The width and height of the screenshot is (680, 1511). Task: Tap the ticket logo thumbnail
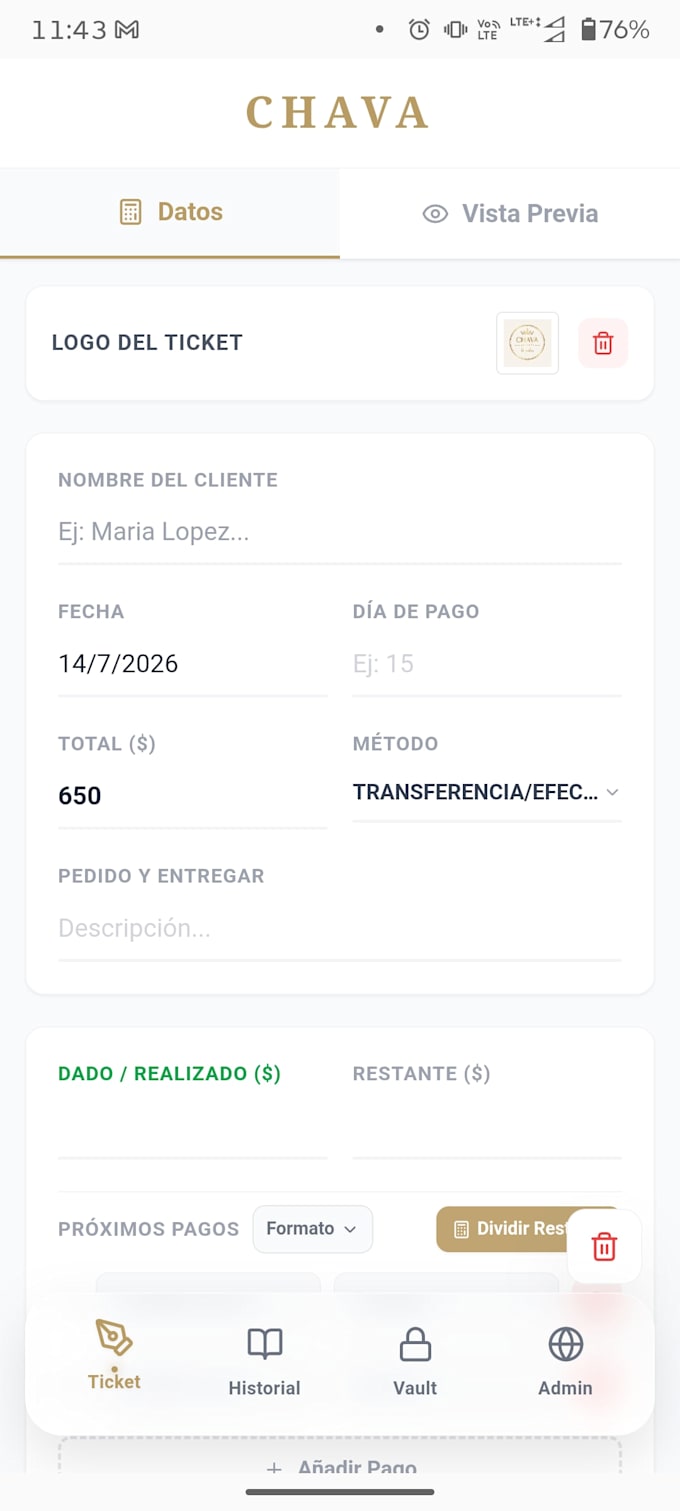point(527,343)
